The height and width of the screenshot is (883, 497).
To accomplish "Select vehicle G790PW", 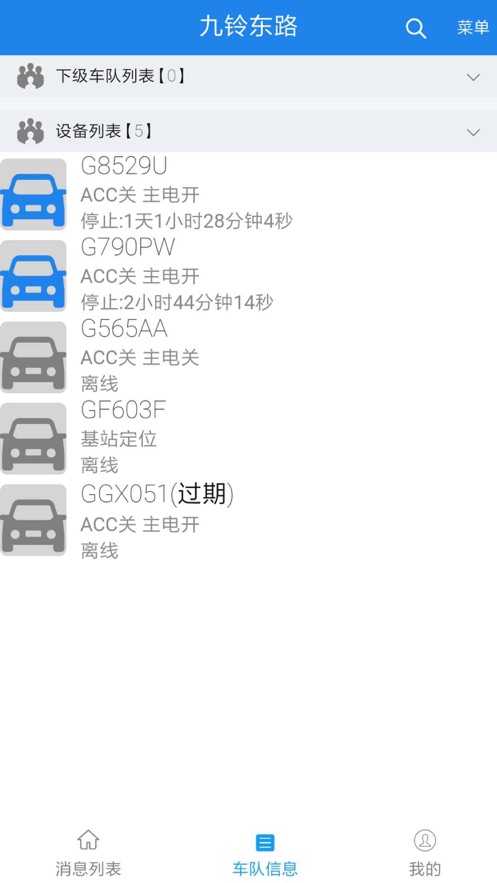I will 248,275.
